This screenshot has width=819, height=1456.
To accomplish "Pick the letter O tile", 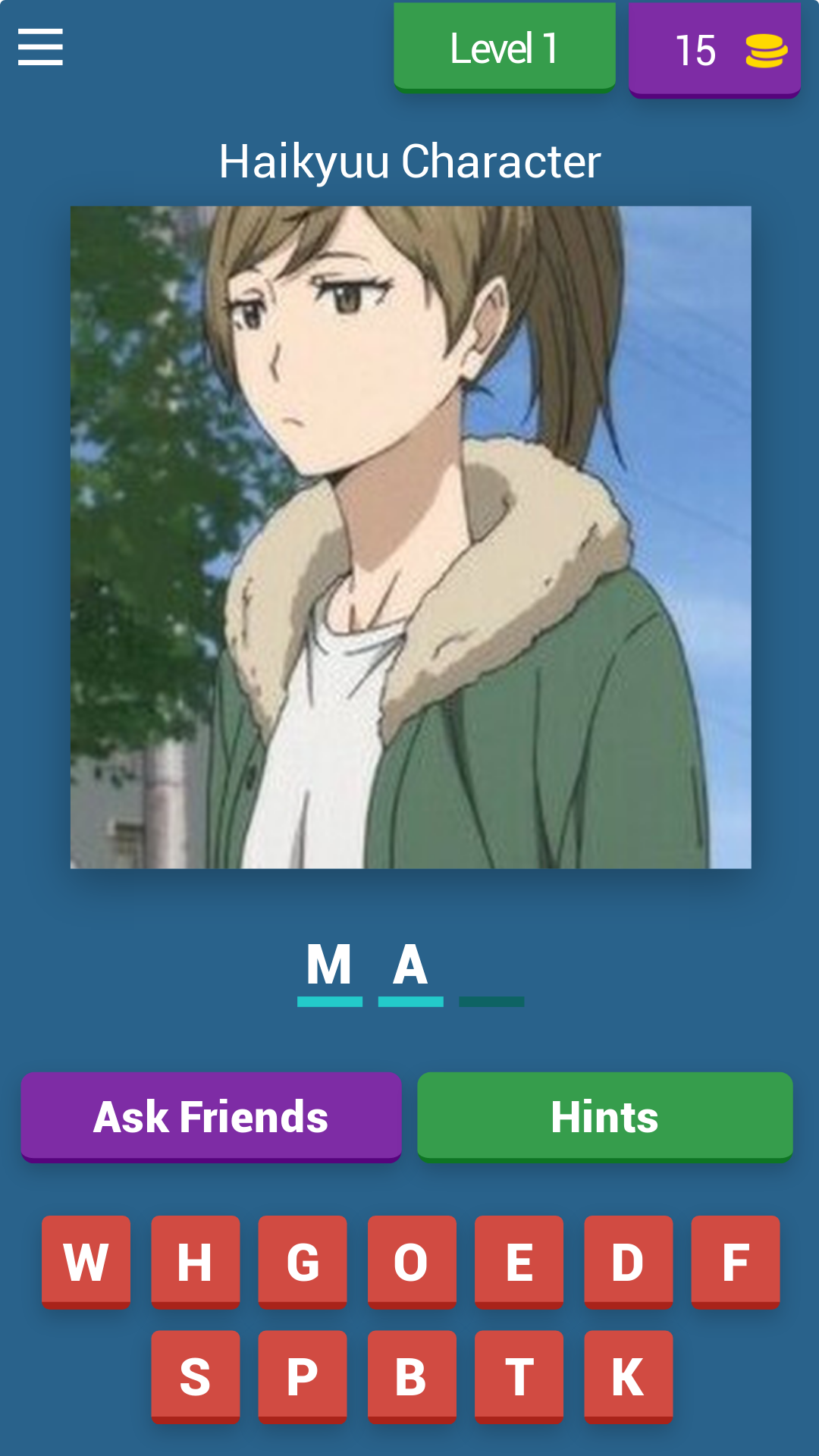I will coord(411,1262).
